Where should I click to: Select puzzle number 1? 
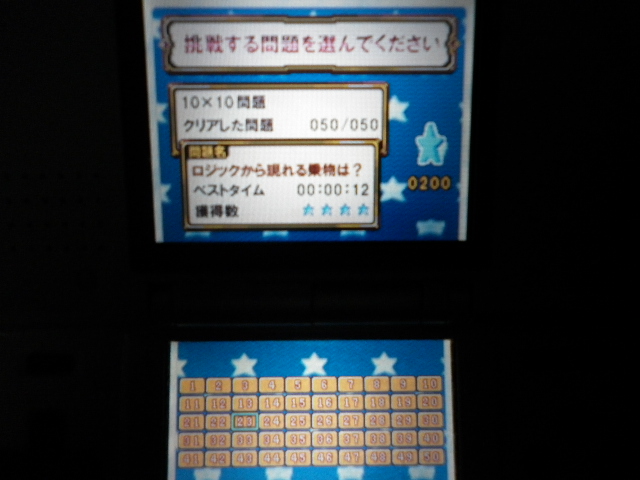[x=193, y=384]
